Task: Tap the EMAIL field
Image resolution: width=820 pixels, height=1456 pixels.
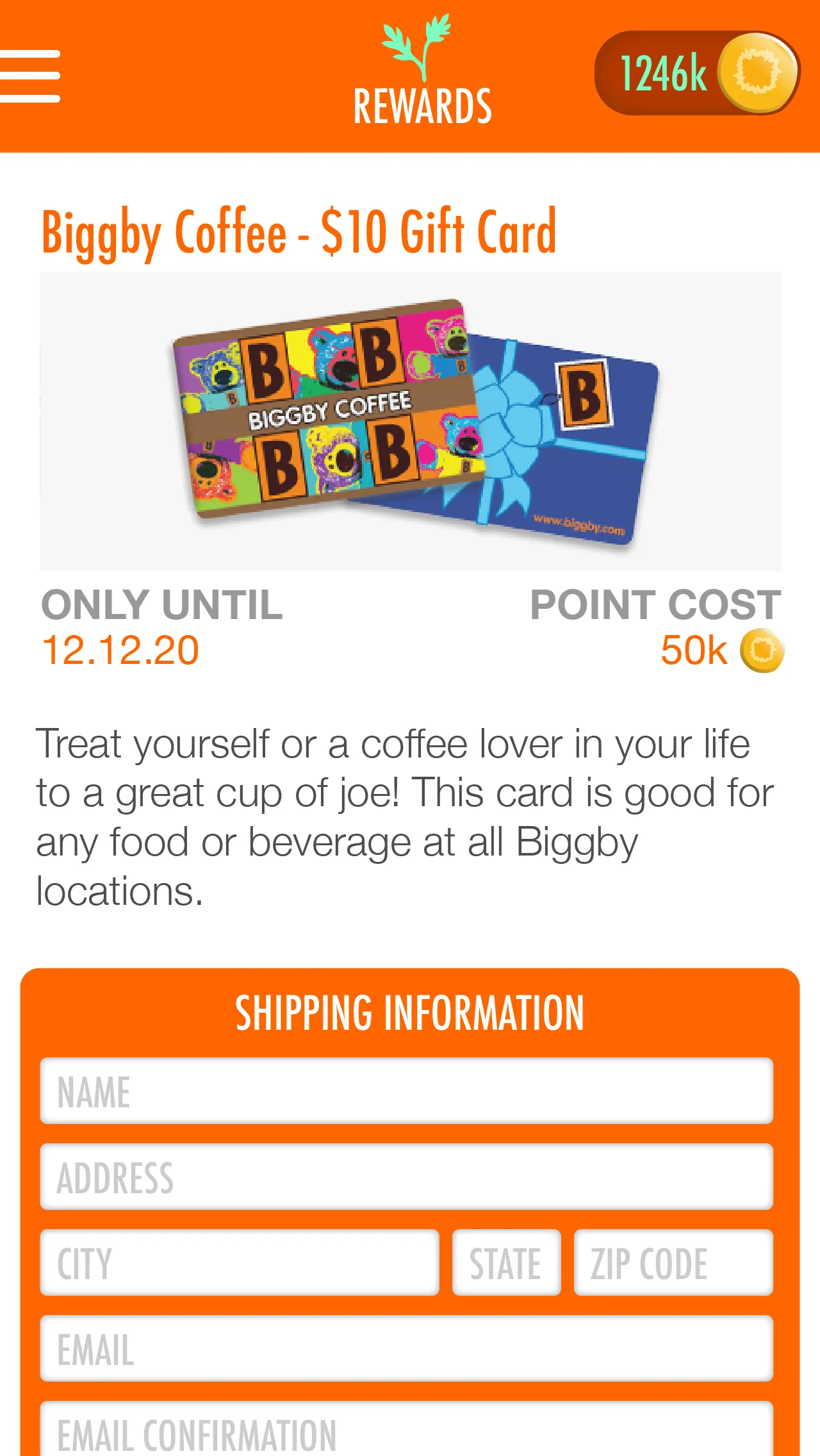Action: 407,1348
